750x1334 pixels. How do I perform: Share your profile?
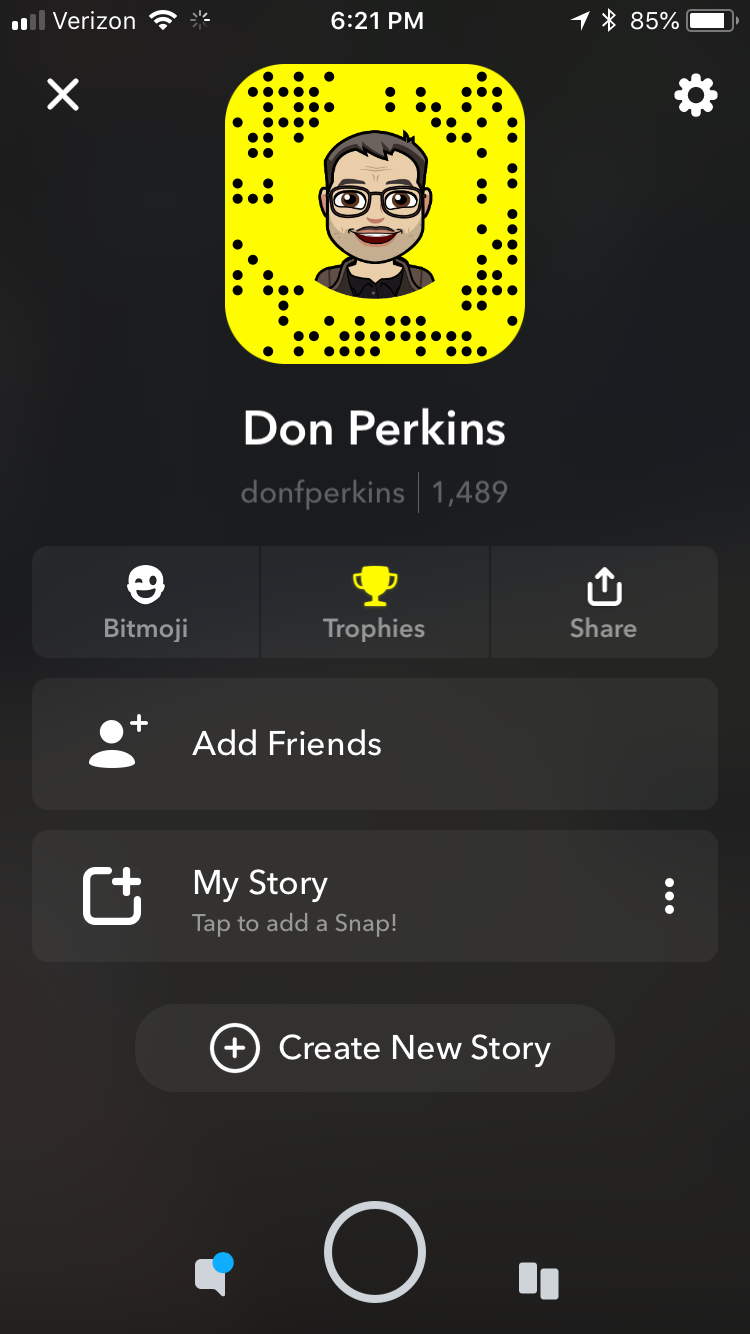(603, 602)
